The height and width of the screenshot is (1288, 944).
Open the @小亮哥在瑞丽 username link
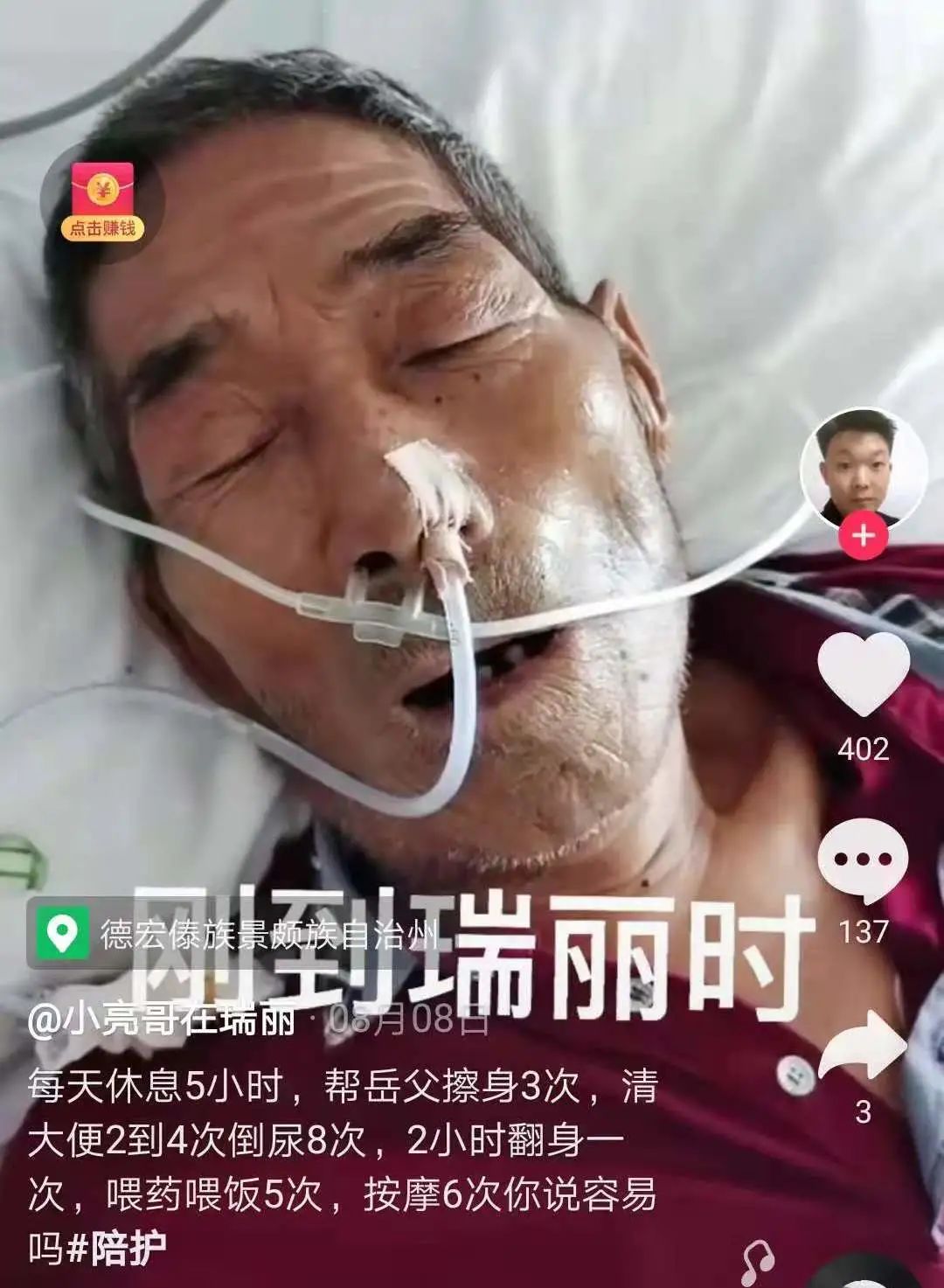pyautogui.click(x=162, y=1020)
